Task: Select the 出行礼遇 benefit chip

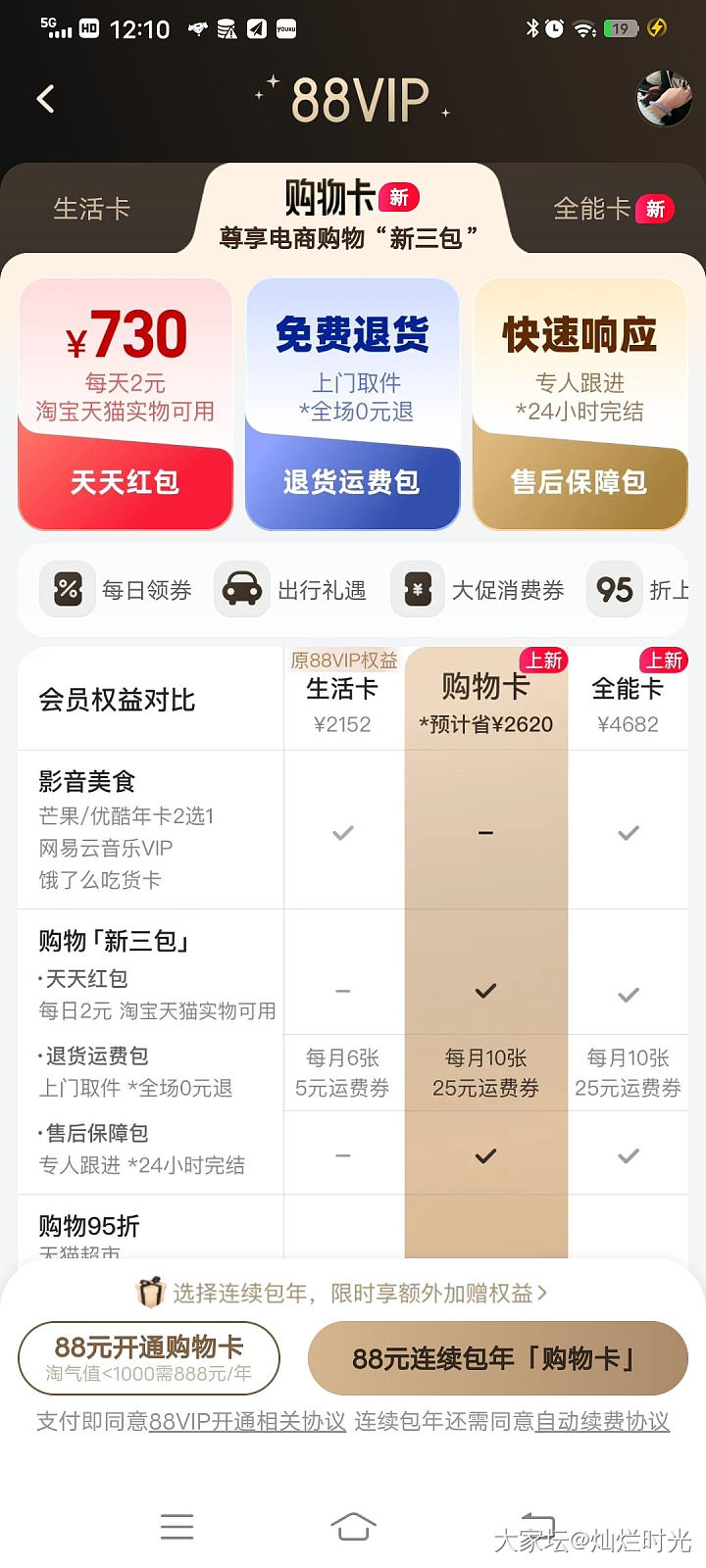Action: pyautogui.click(x=292, y=590)
